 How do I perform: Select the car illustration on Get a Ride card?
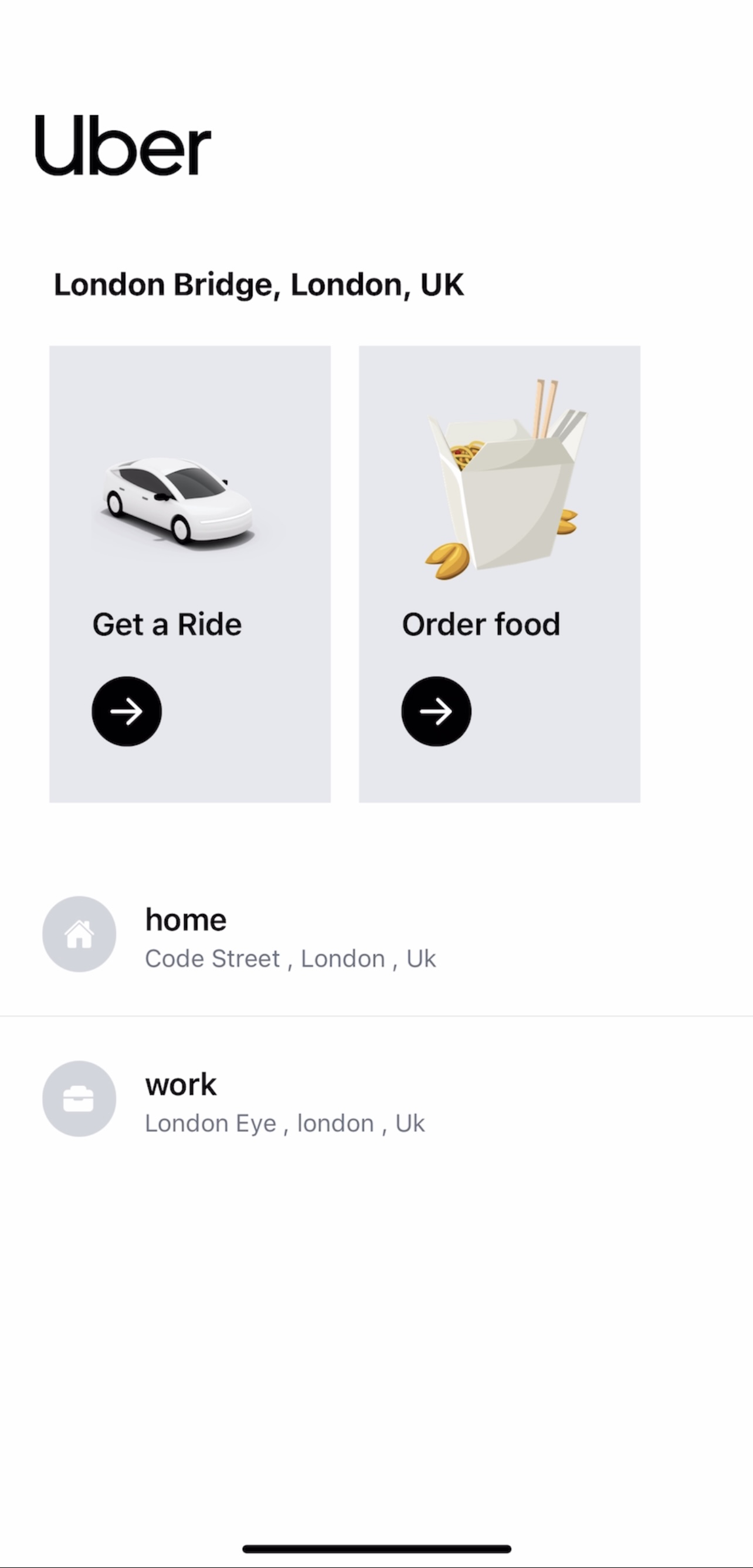coord(179,502)
